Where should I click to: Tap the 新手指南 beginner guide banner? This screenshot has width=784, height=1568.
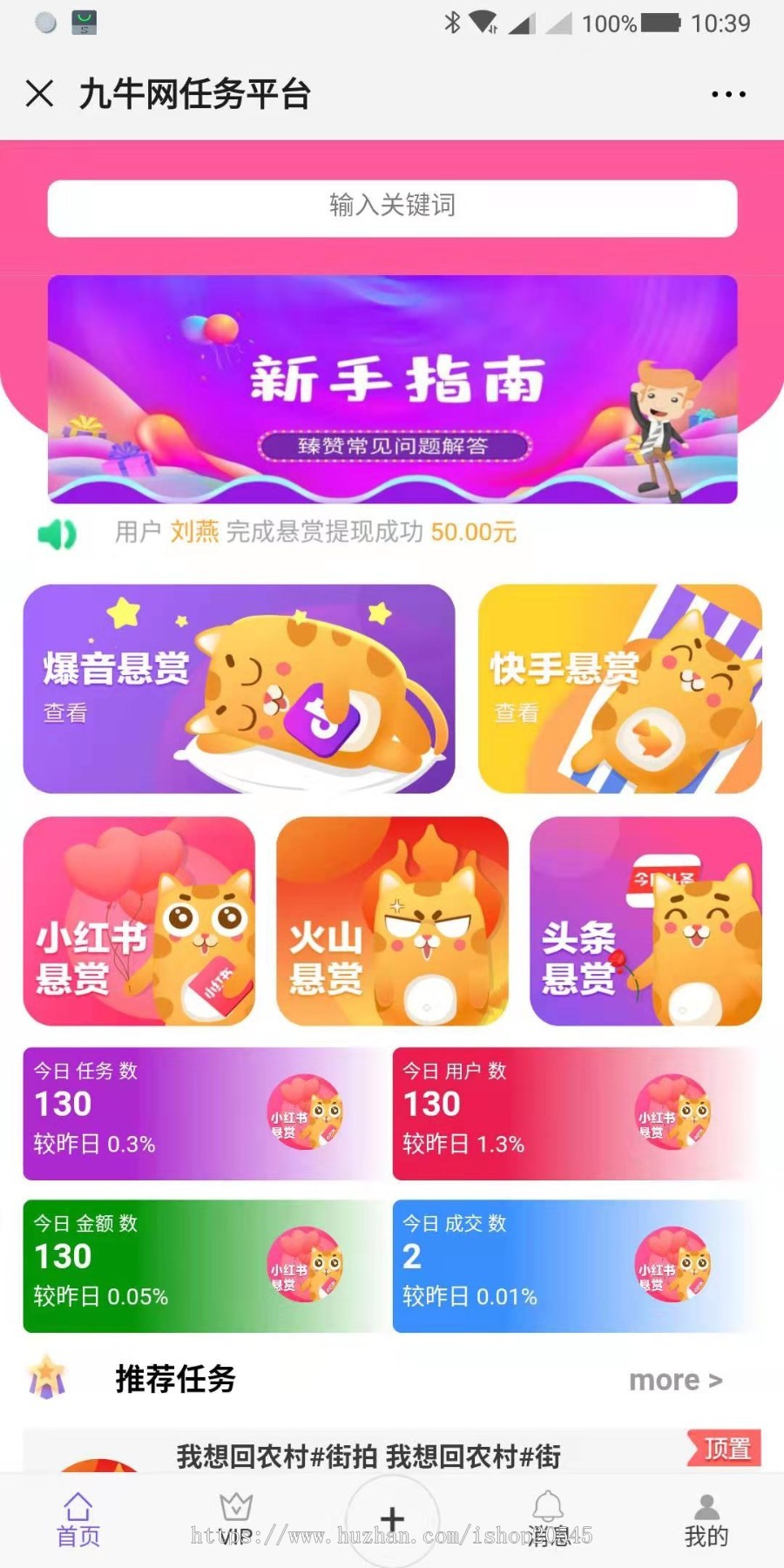pyautogui.click(x=392, y=389)
